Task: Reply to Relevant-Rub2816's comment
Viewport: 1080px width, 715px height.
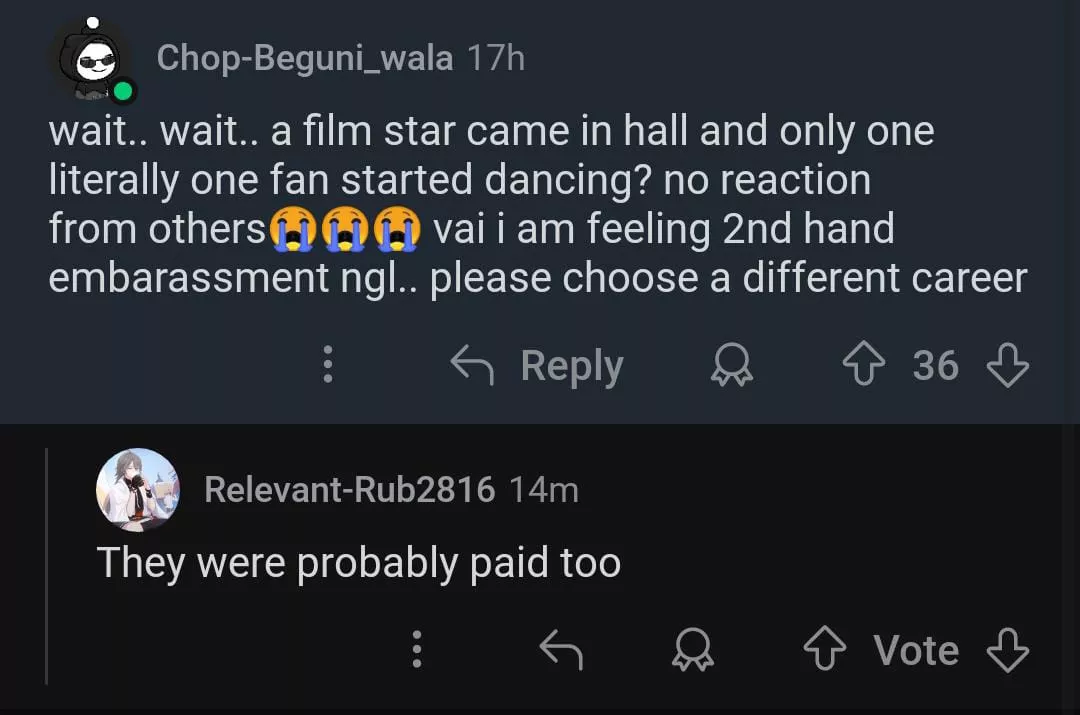Action: click(560, 651)
